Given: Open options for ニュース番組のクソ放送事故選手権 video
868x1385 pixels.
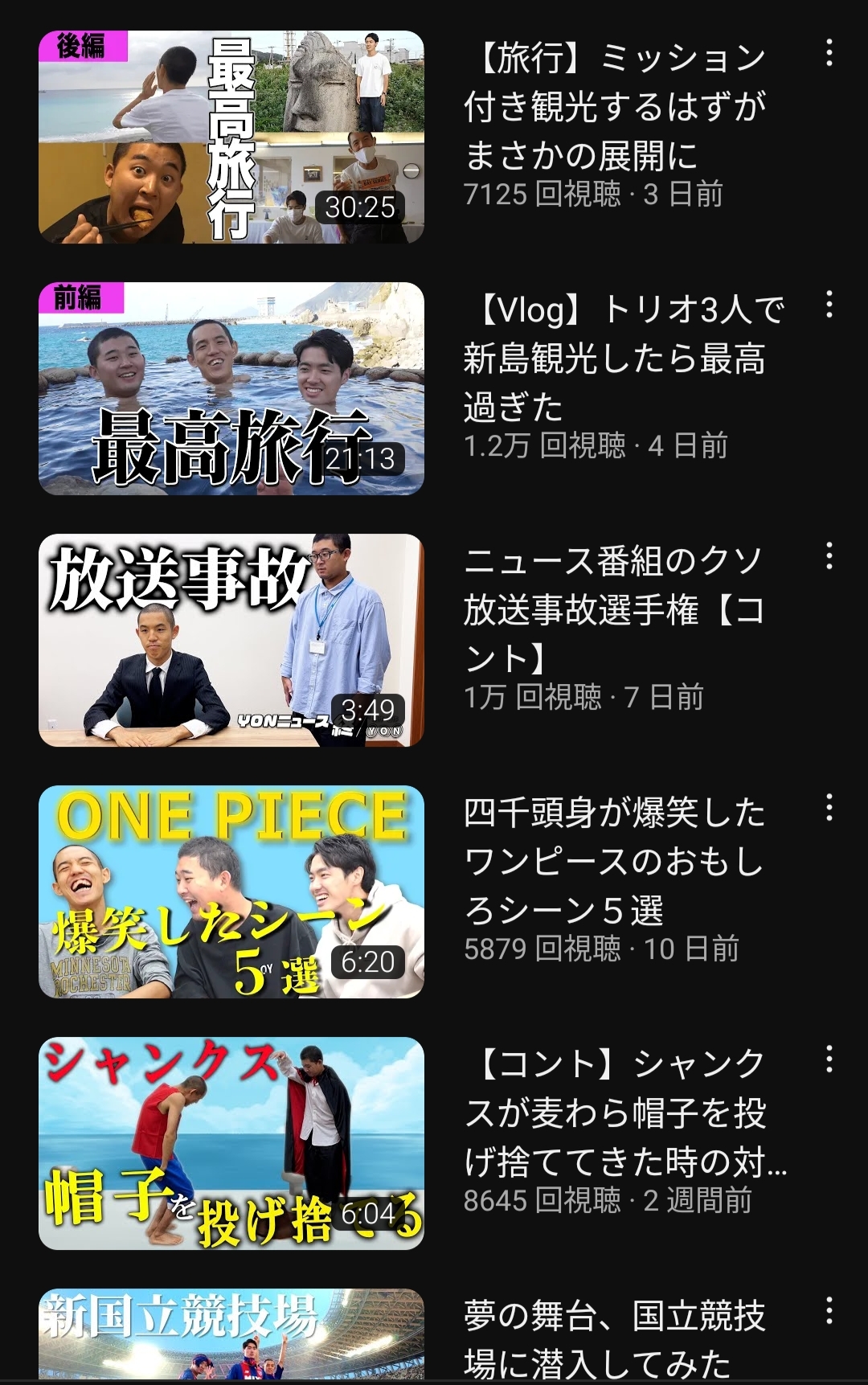Looking at the screenshot, I should (829, 556).
